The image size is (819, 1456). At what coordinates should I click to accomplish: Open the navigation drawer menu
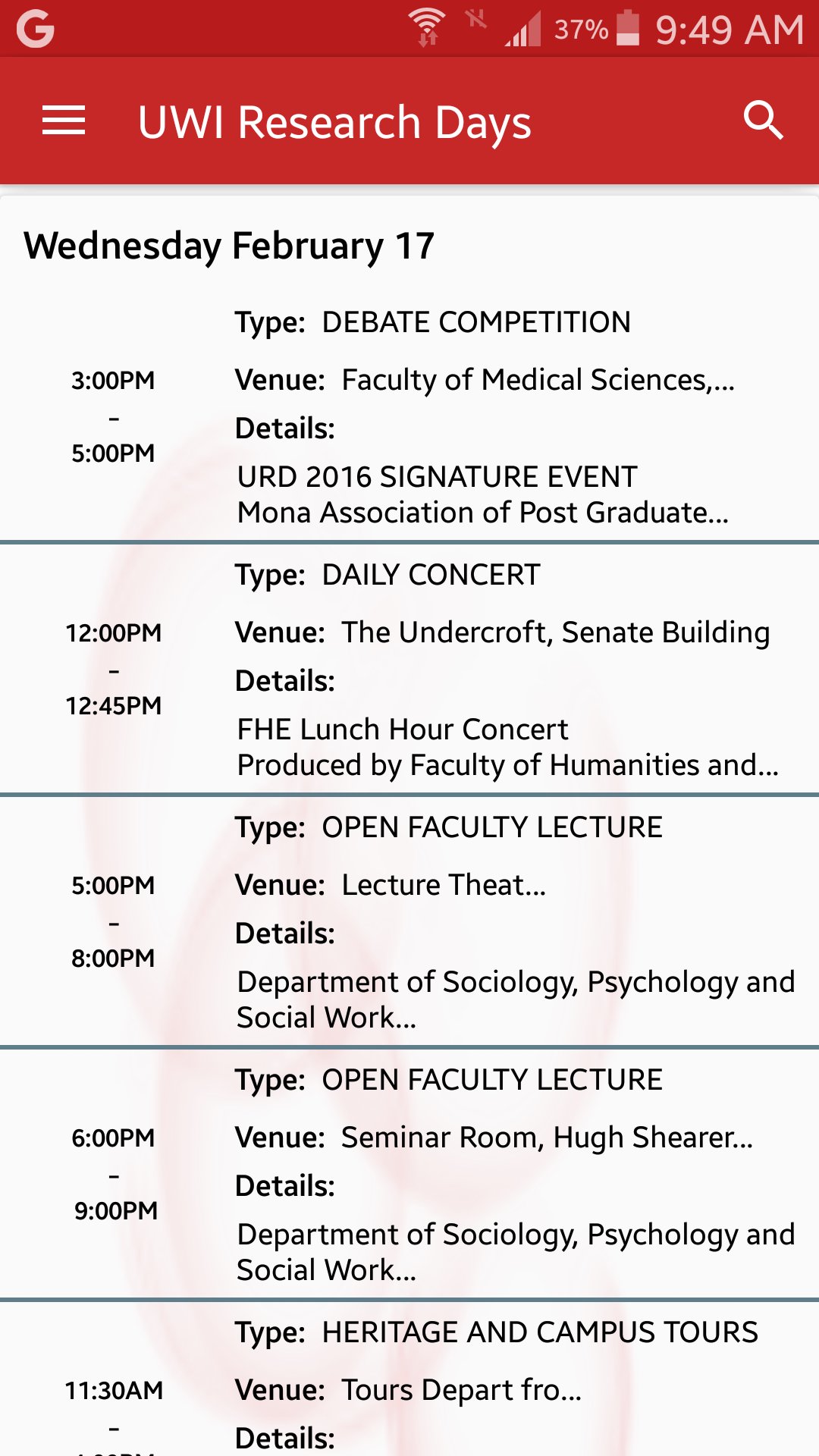64,120
